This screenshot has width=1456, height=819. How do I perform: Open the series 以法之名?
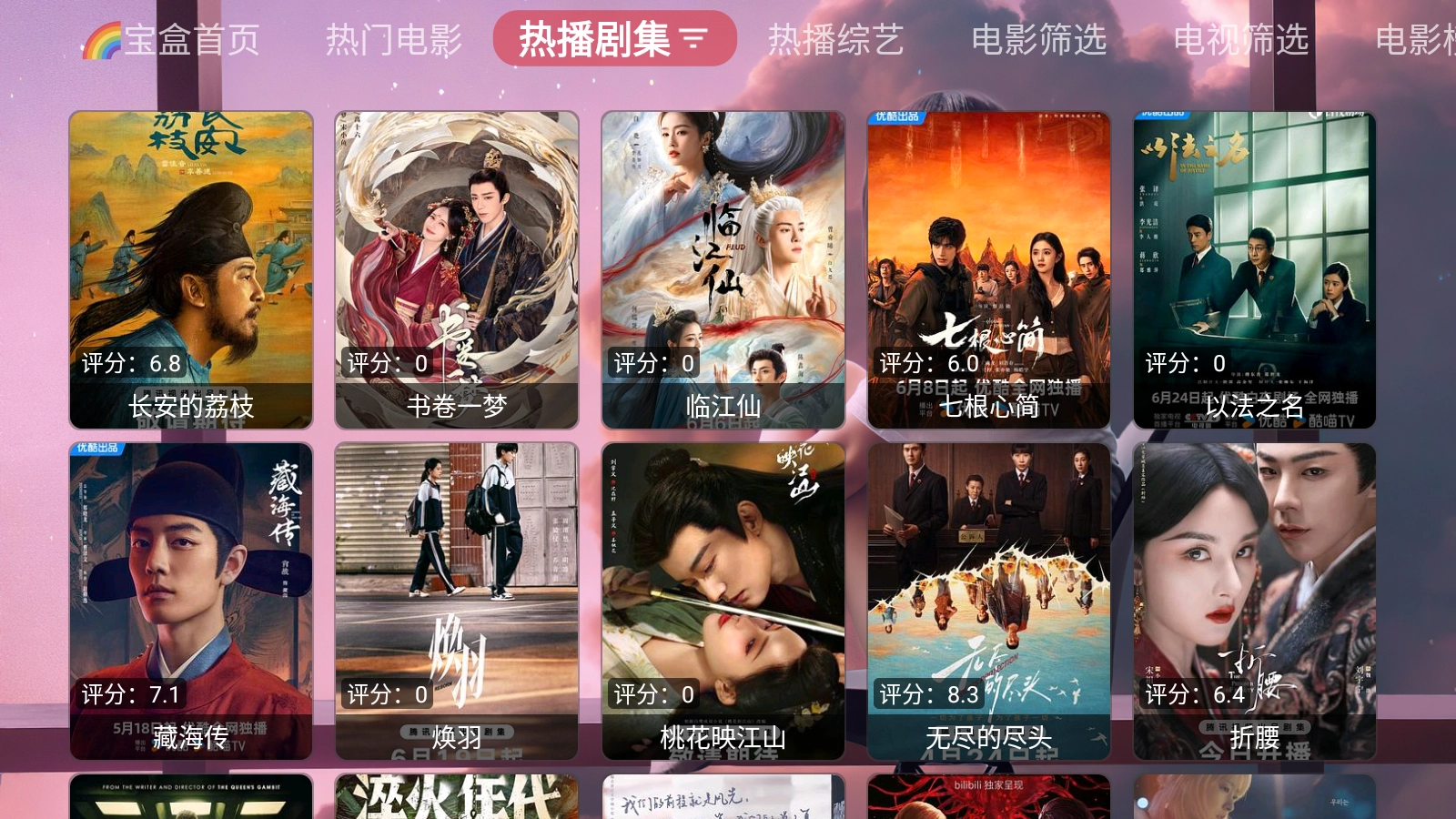[x=1254, y=270]
